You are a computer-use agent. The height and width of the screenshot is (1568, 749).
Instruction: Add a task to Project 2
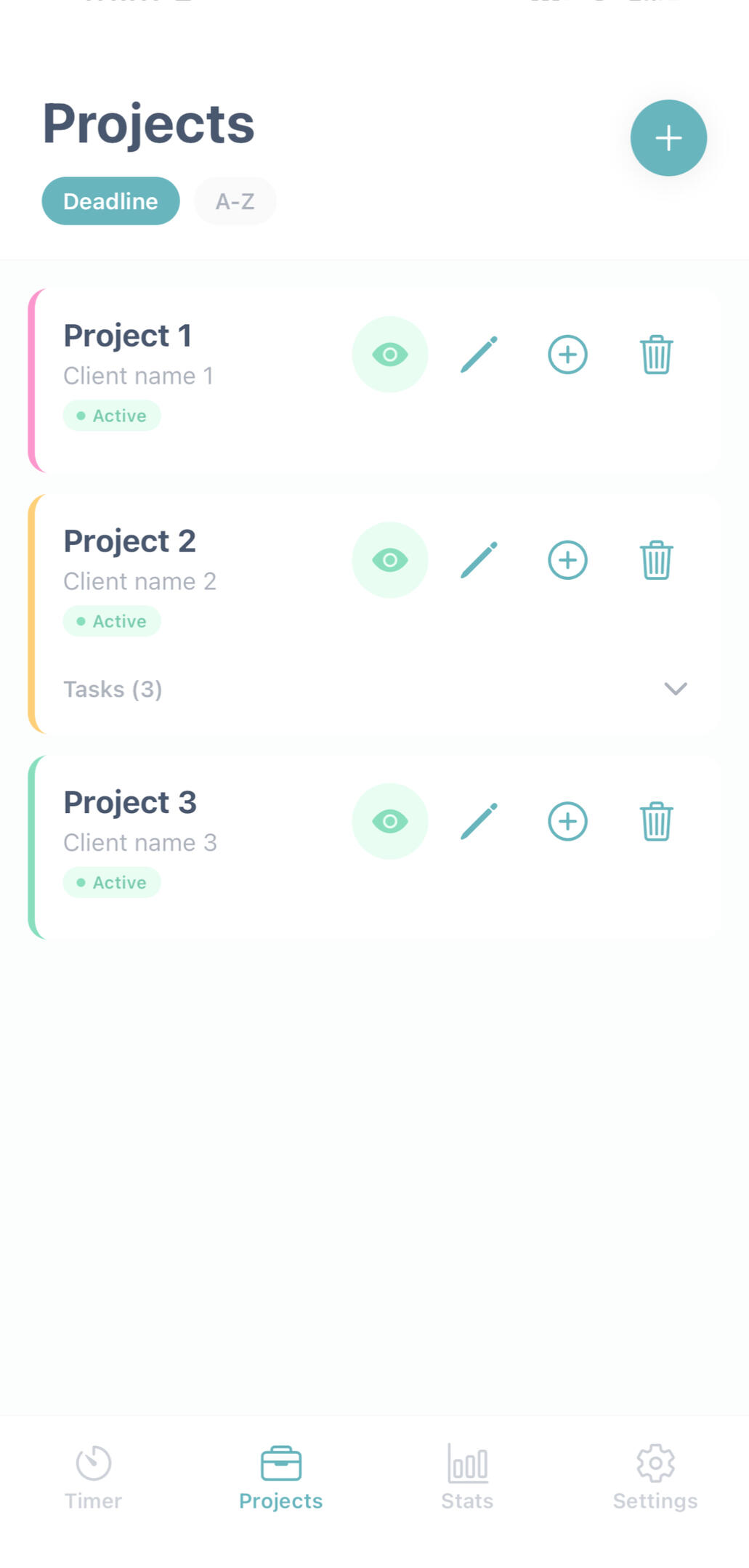tap(567, 560)
